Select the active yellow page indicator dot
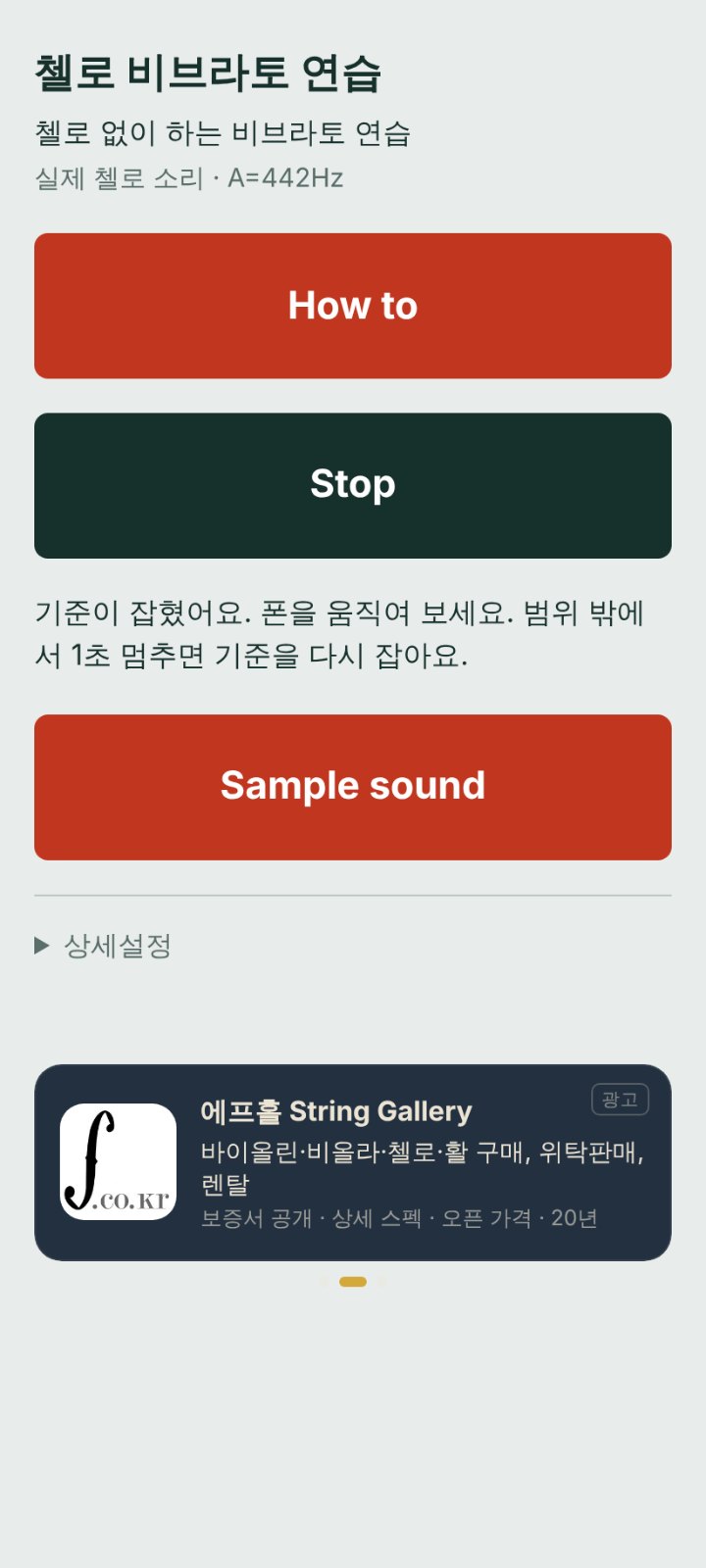706x1568 pixels. [x=353, y=1282]
